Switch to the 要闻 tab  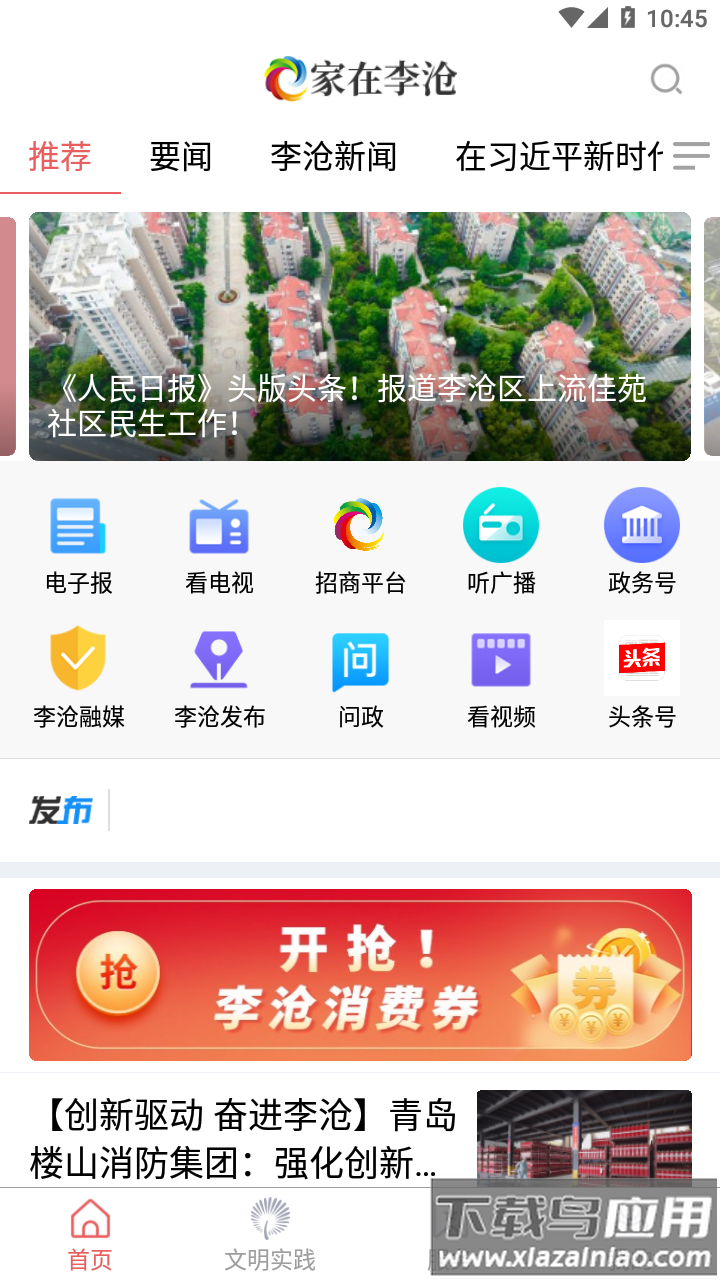(x=180, y=157)
